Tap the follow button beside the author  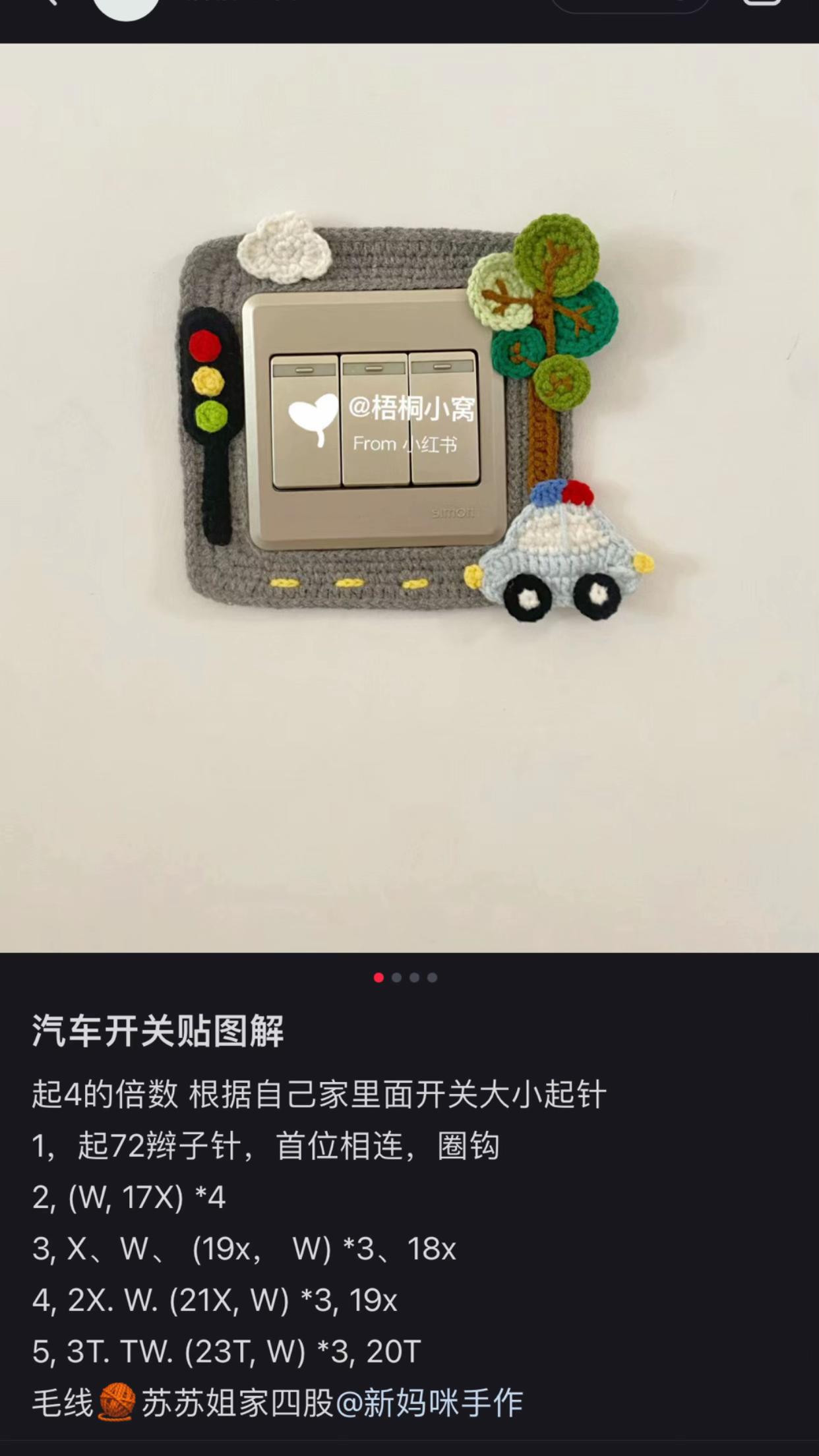630,5
